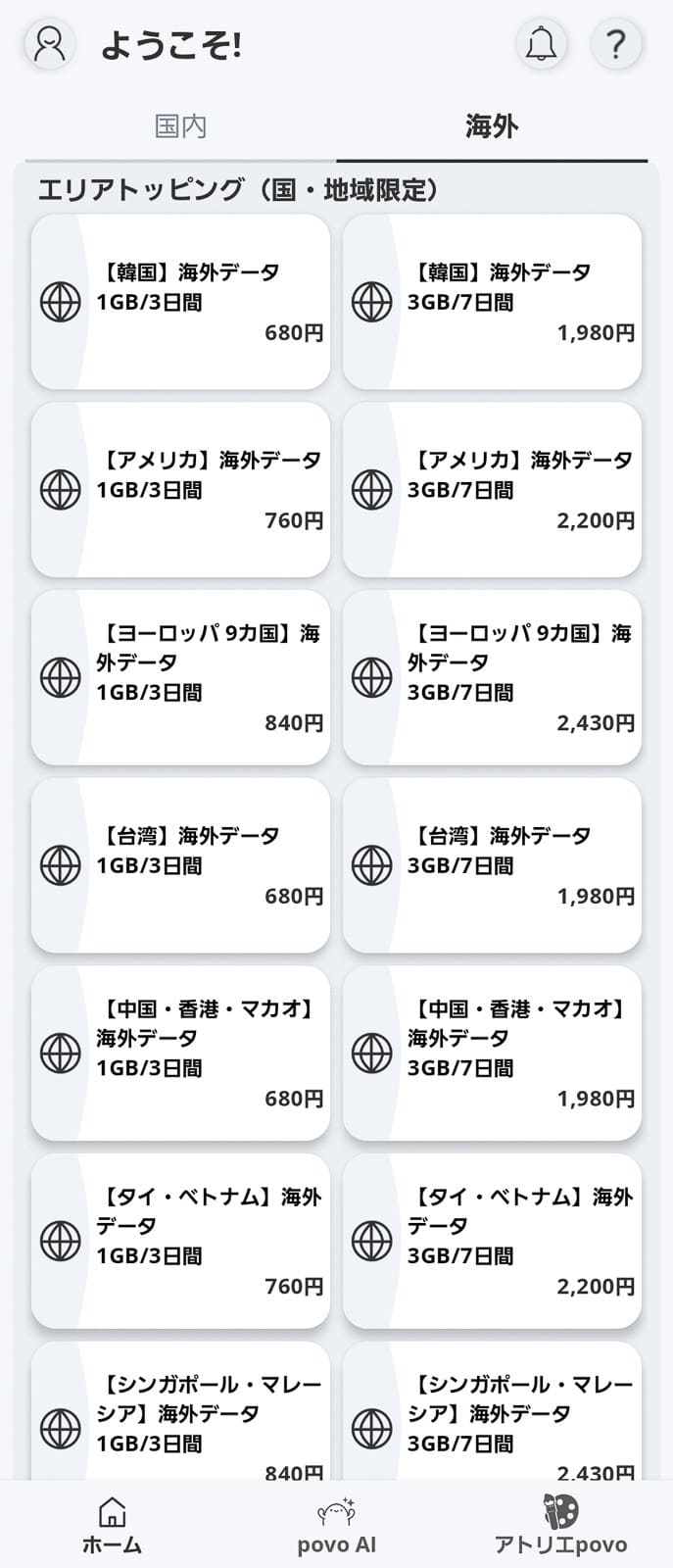Viewport: 673px width, 1568px height.
Task: Pick ヨーロッパ 9カ国 1GB/3日間 plan
Action: point(181,677)
